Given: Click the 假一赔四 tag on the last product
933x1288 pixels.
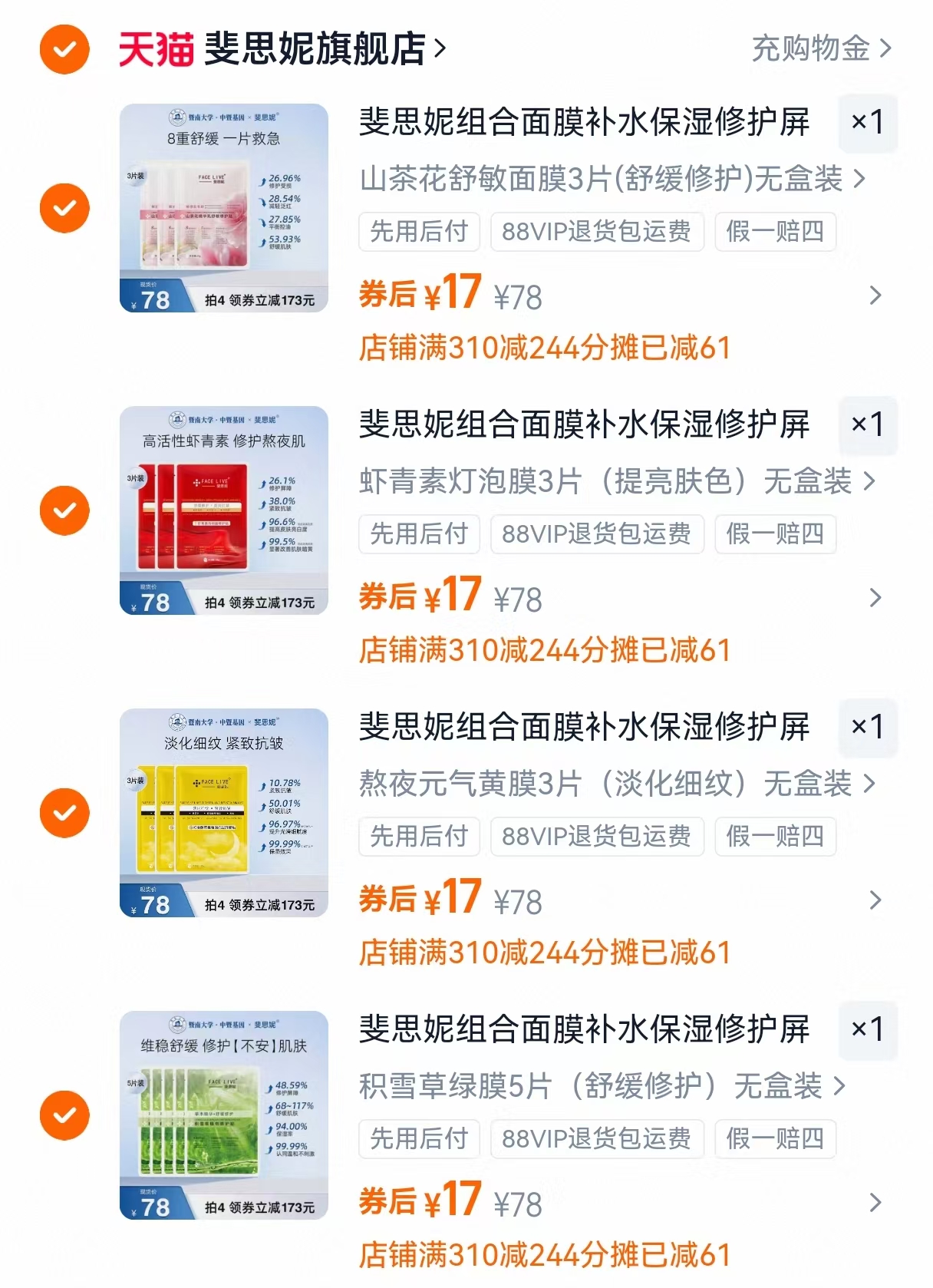Looking at the screenshot, I should (x=775, y=1140).
